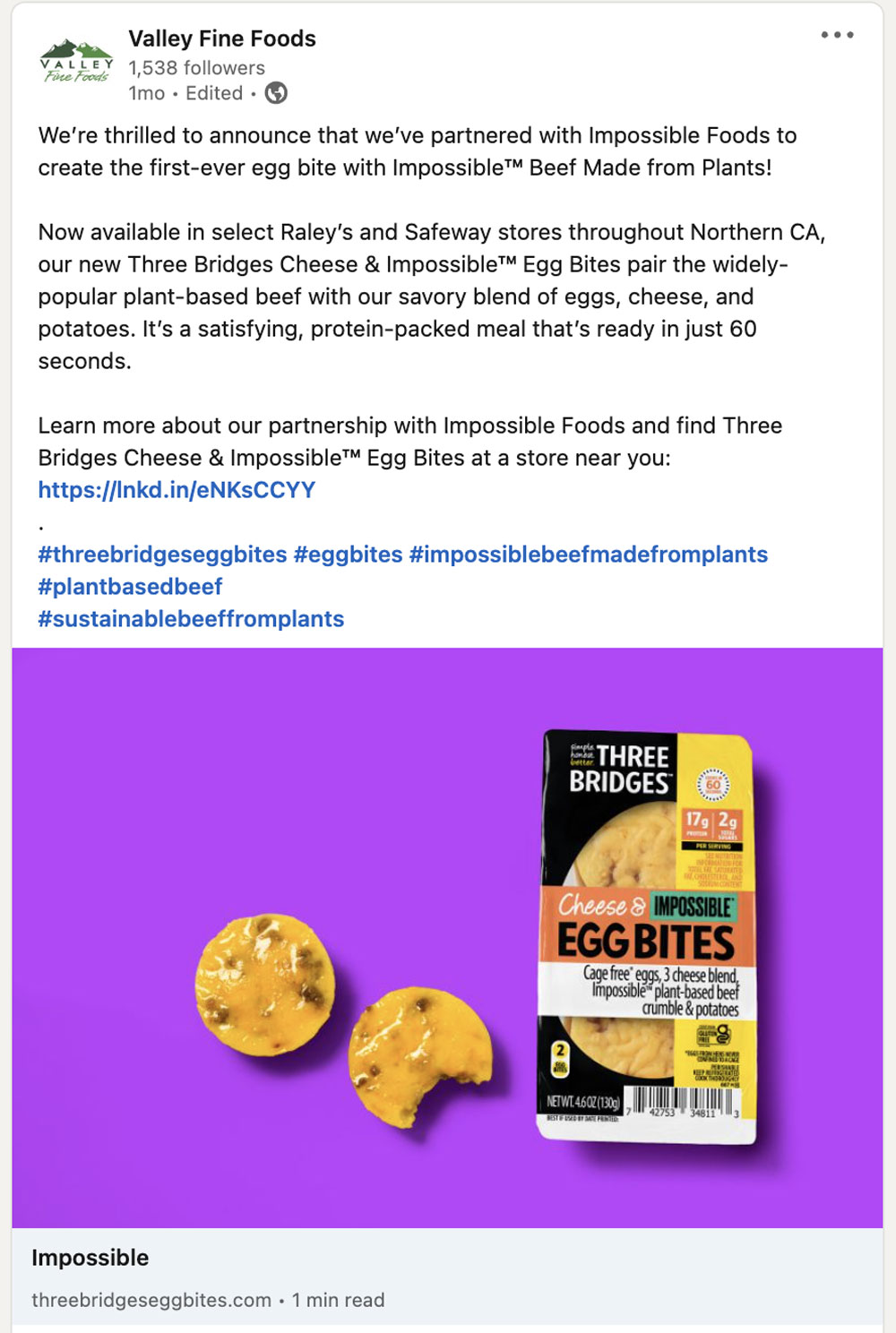The image size is (896, 1333).
Task: Open hashtag #sustainablebeeffromplants
Action: pyautogui.click(x=191, y=619)
